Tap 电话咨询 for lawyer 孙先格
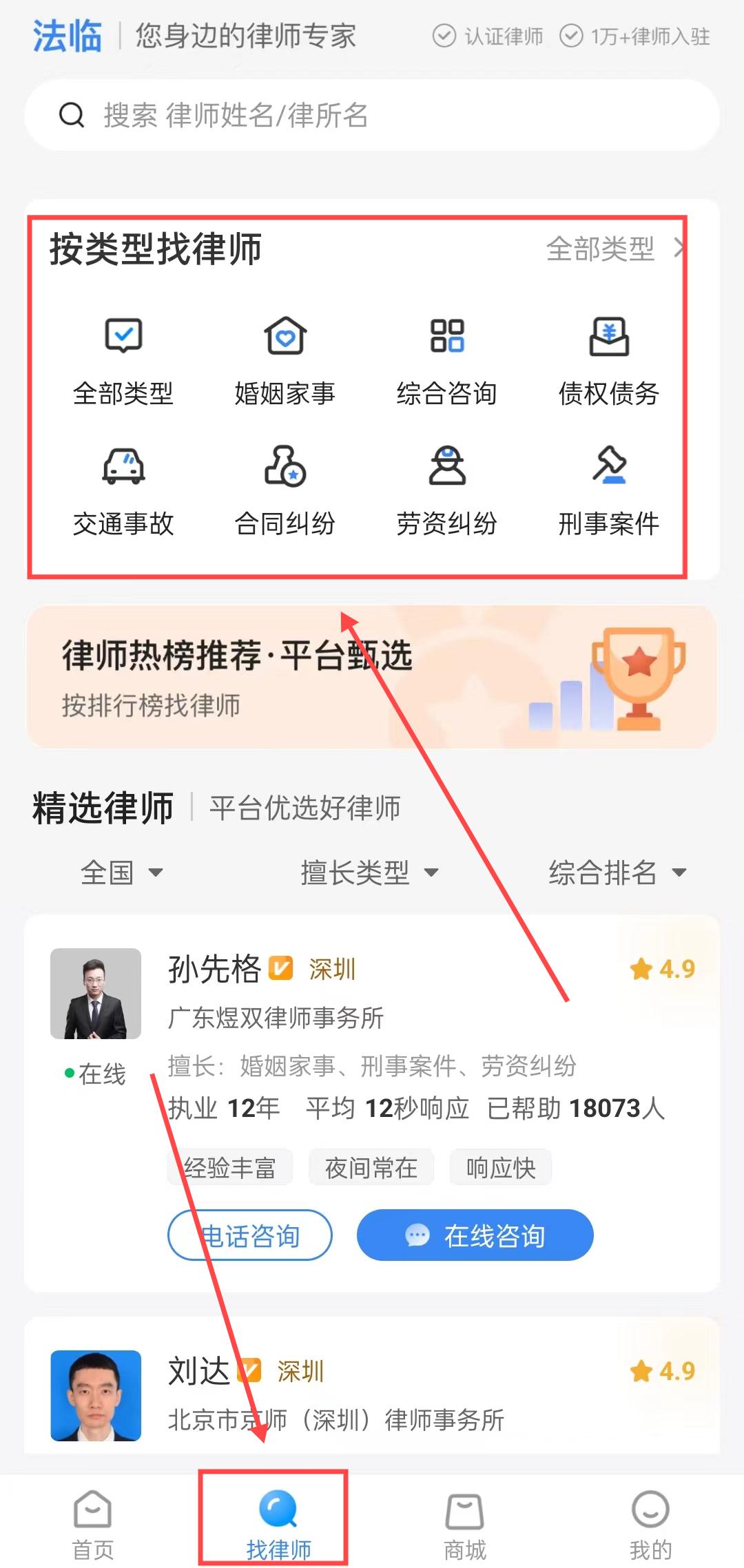 (x=250, y=1235)
